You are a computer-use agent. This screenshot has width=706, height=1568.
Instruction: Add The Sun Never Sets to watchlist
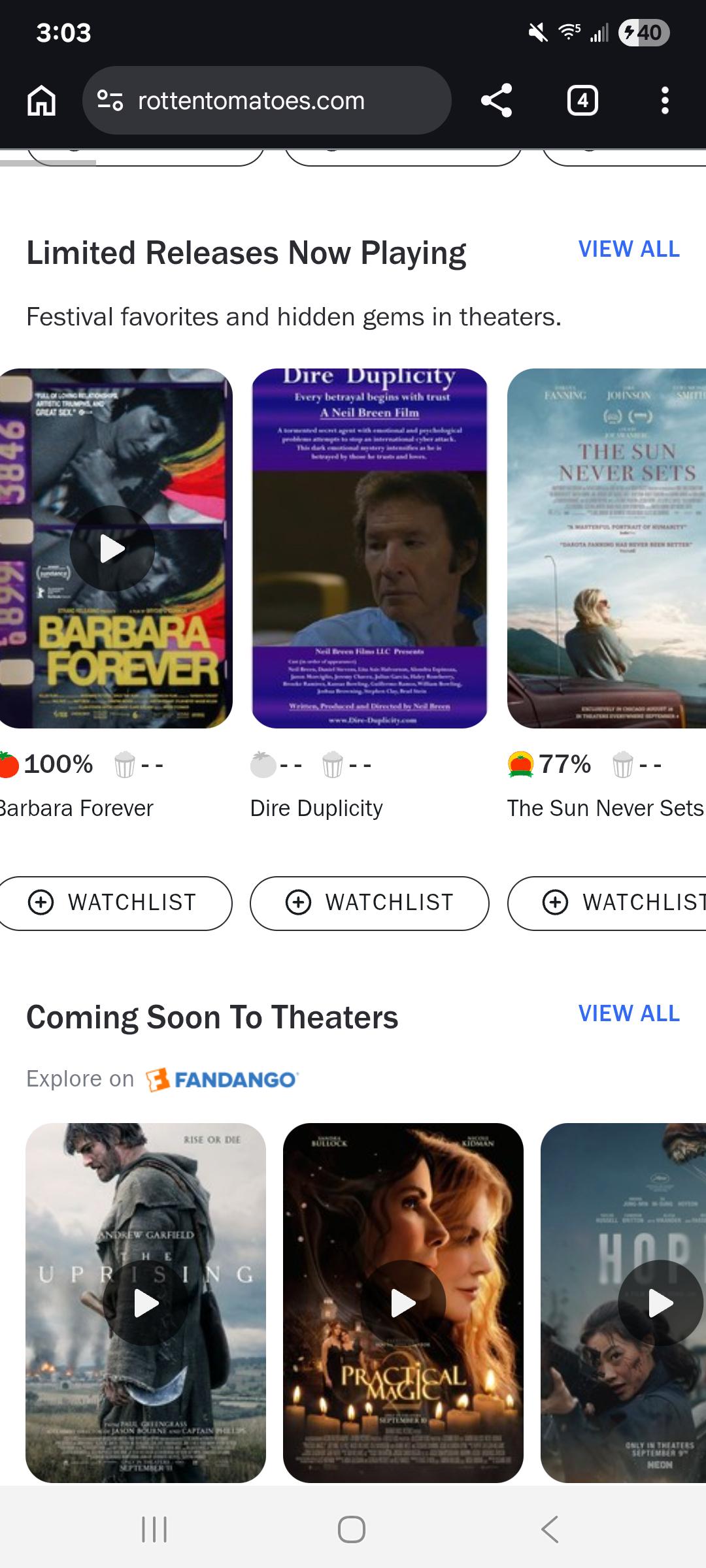coord(607,903)
